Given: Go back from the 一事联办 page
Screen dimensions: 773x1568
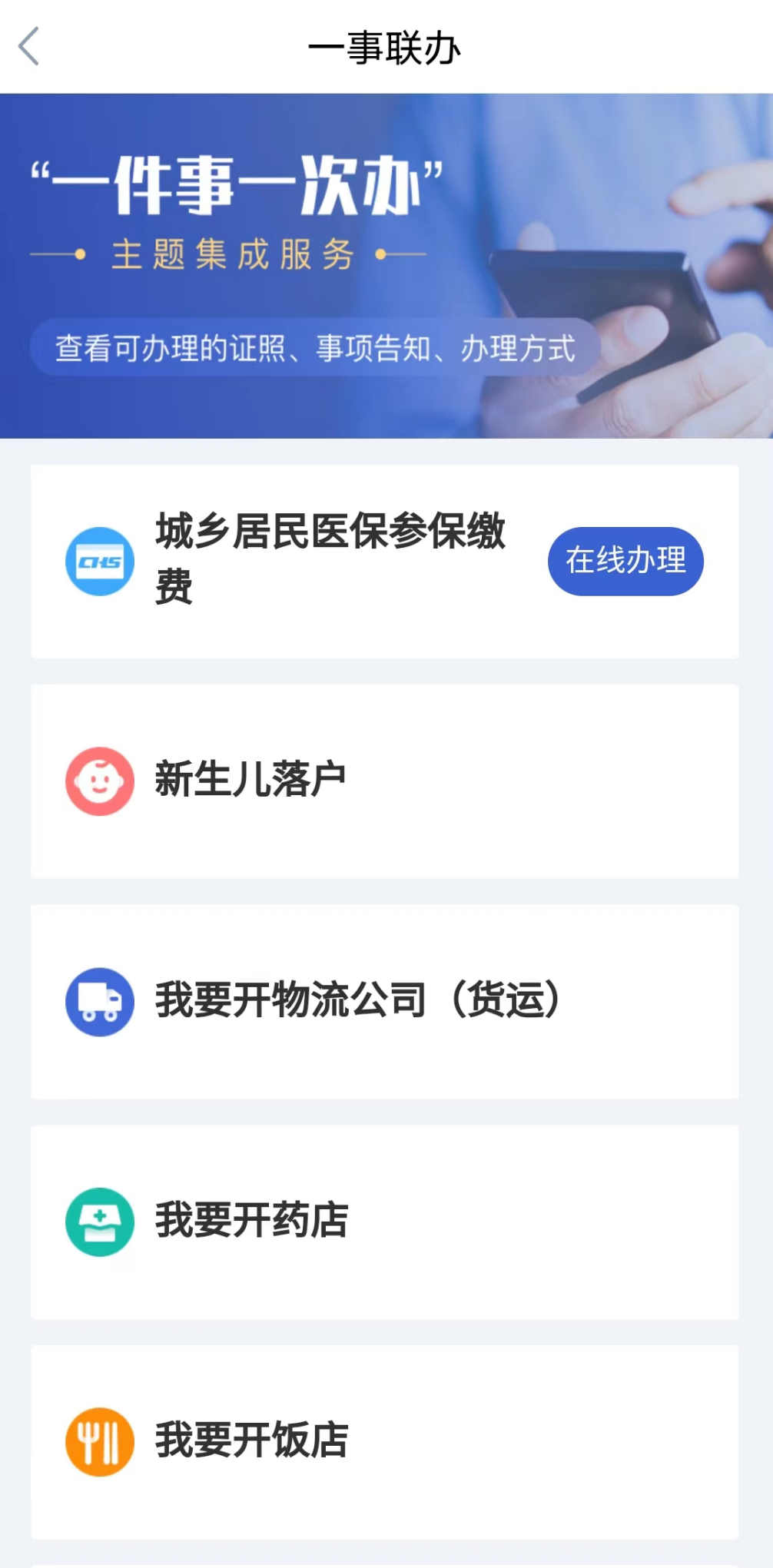Looking at the screenshot, I should pyautogui.click(x=29, y=47).
